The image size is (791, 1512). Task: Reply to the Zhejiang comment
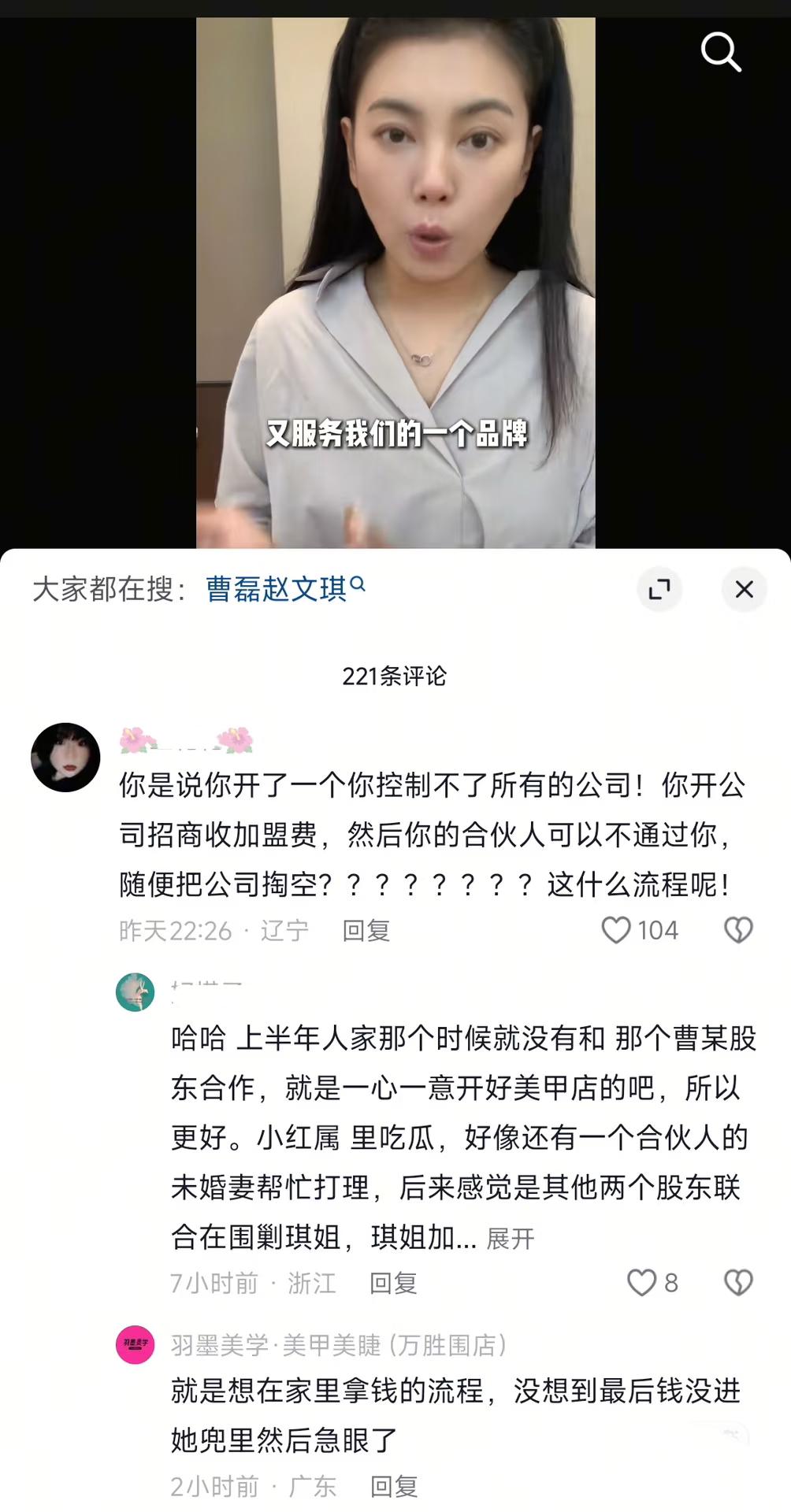(x=393, y=1284)
